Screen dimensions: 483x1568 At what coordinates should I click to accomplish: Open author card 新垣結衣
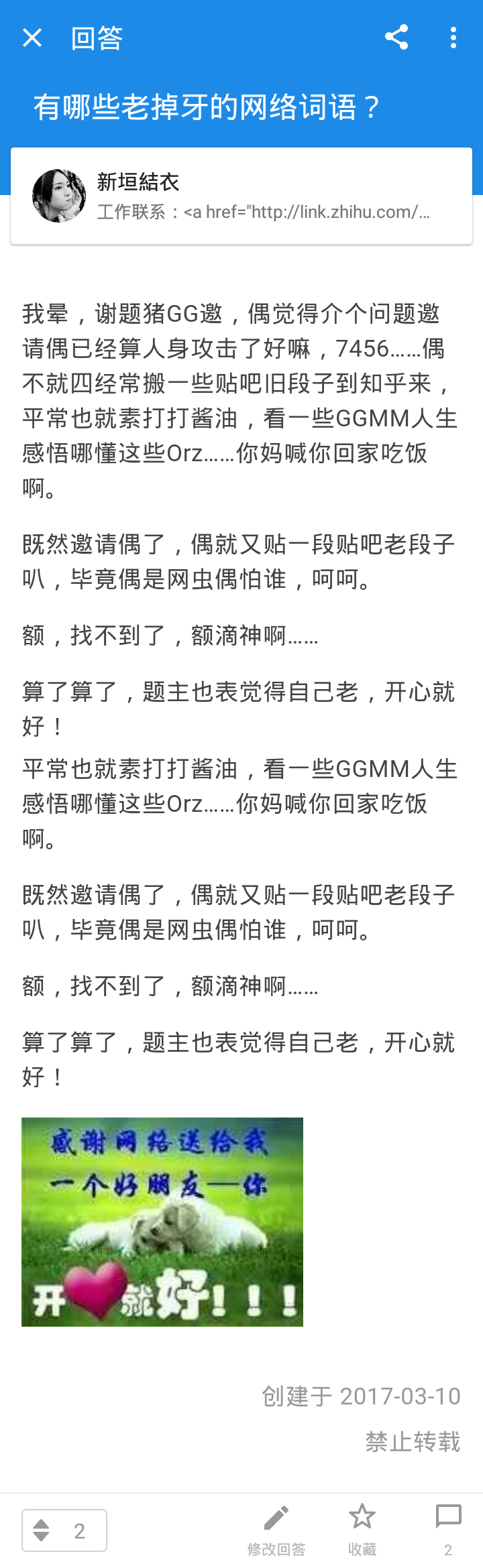pyautogui.click(x=241, y=196)
